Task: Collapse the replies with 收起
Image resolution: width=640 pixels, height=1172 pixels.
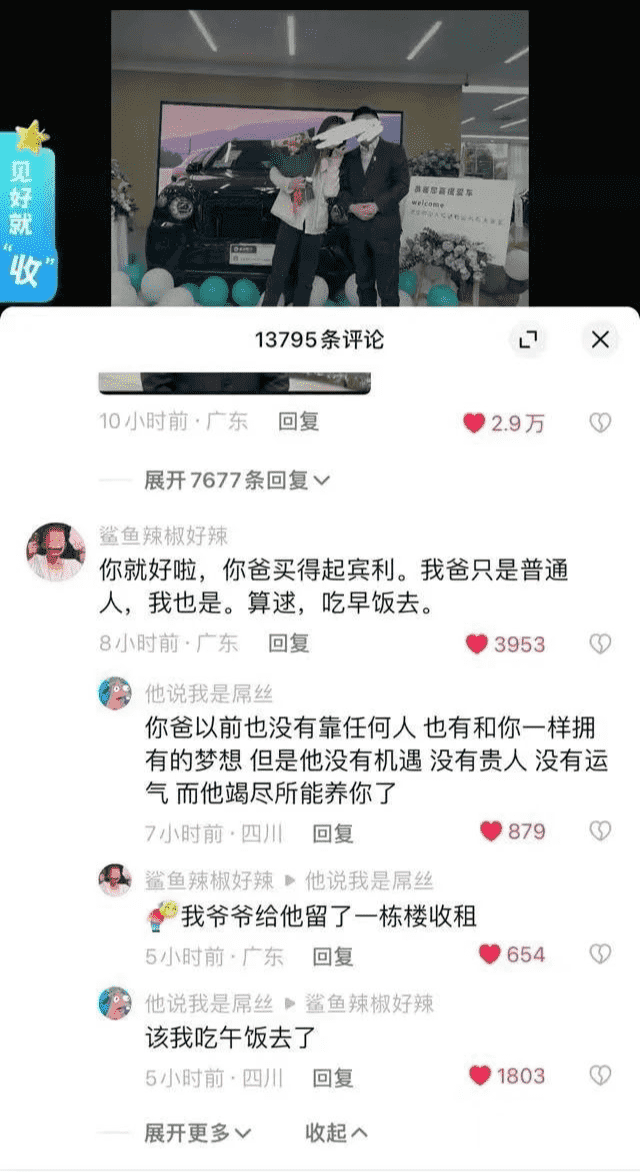Action: [x=336, y=1133]
